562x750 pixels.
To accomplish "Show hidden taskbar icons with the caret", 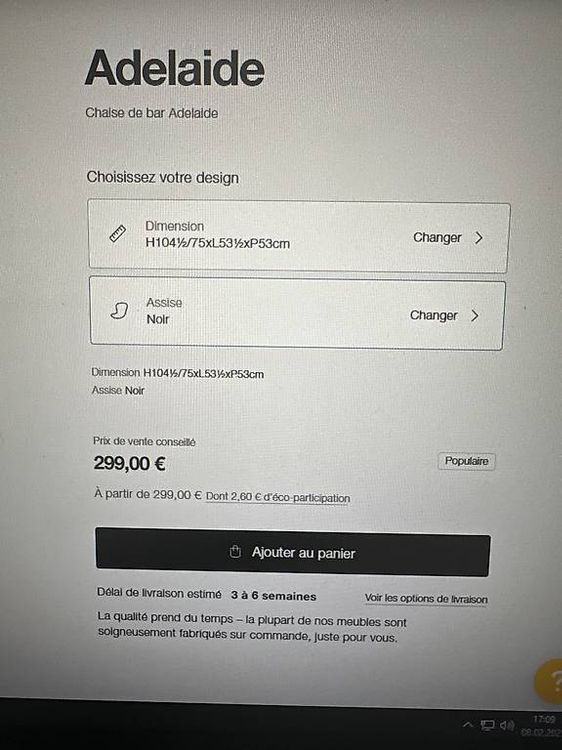I will (x=468, y=725).
